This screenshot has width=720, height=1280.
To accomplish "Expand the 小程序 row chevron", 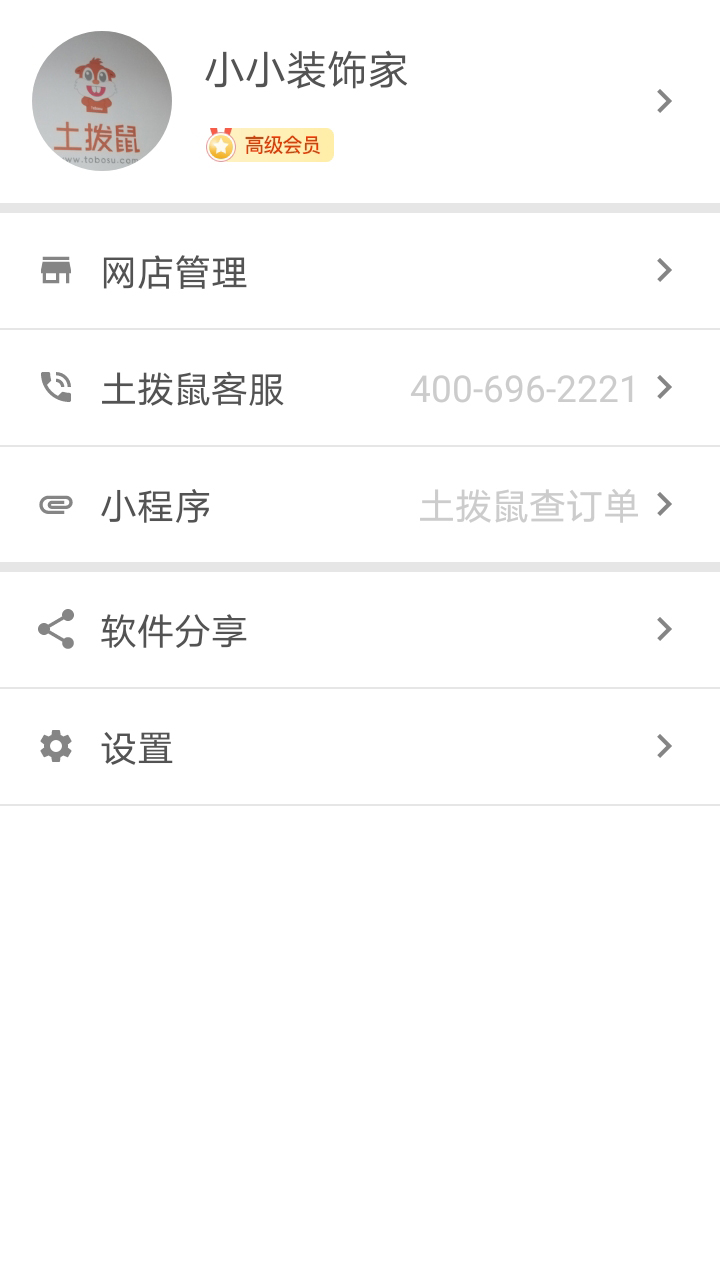I will pos(664,506).
